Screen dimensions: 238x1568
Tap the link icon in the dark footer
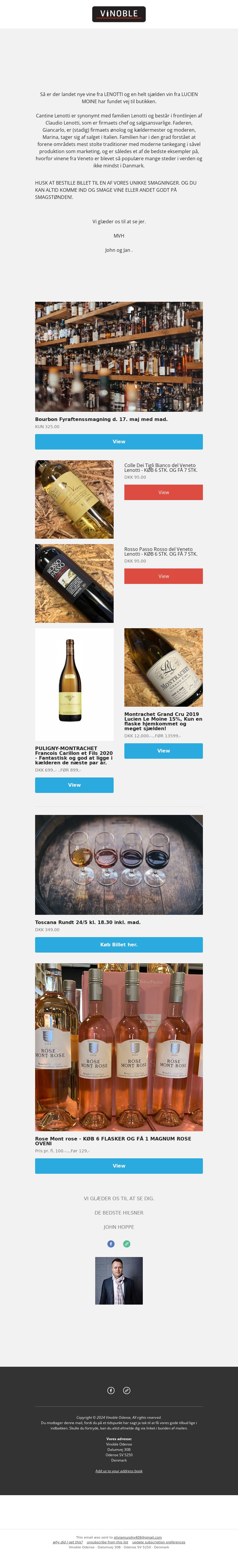[x=127, y=1390]
